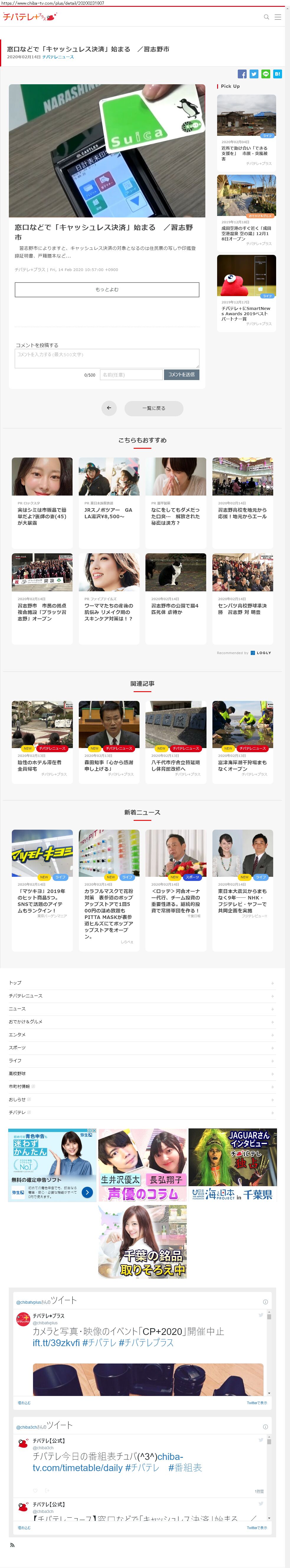Open the search icon in the header
Image resolution: width=290 pixels, height=1568 pixels.
(266, 17)
